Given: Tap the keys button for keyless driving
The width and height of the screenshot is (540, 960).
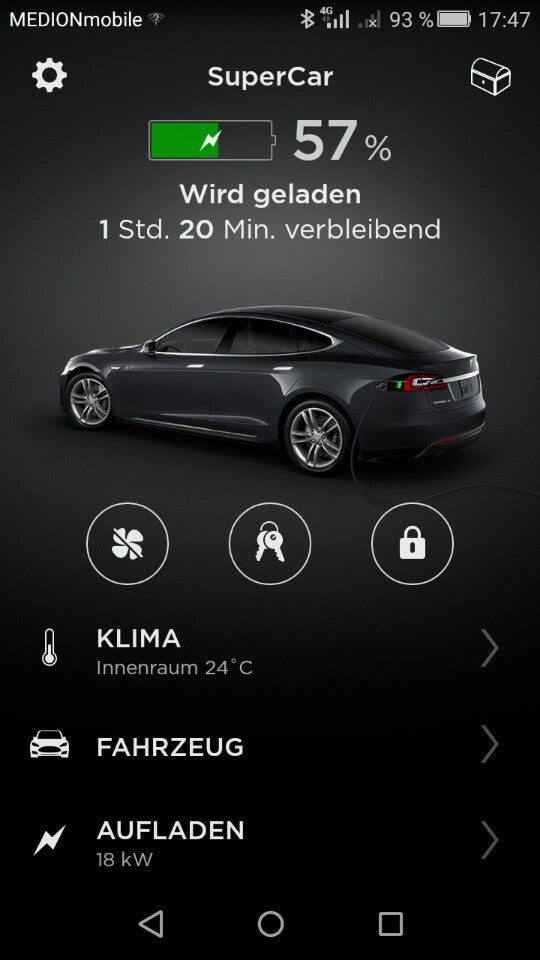Looking at the screenshot, I should click(270, 544).
